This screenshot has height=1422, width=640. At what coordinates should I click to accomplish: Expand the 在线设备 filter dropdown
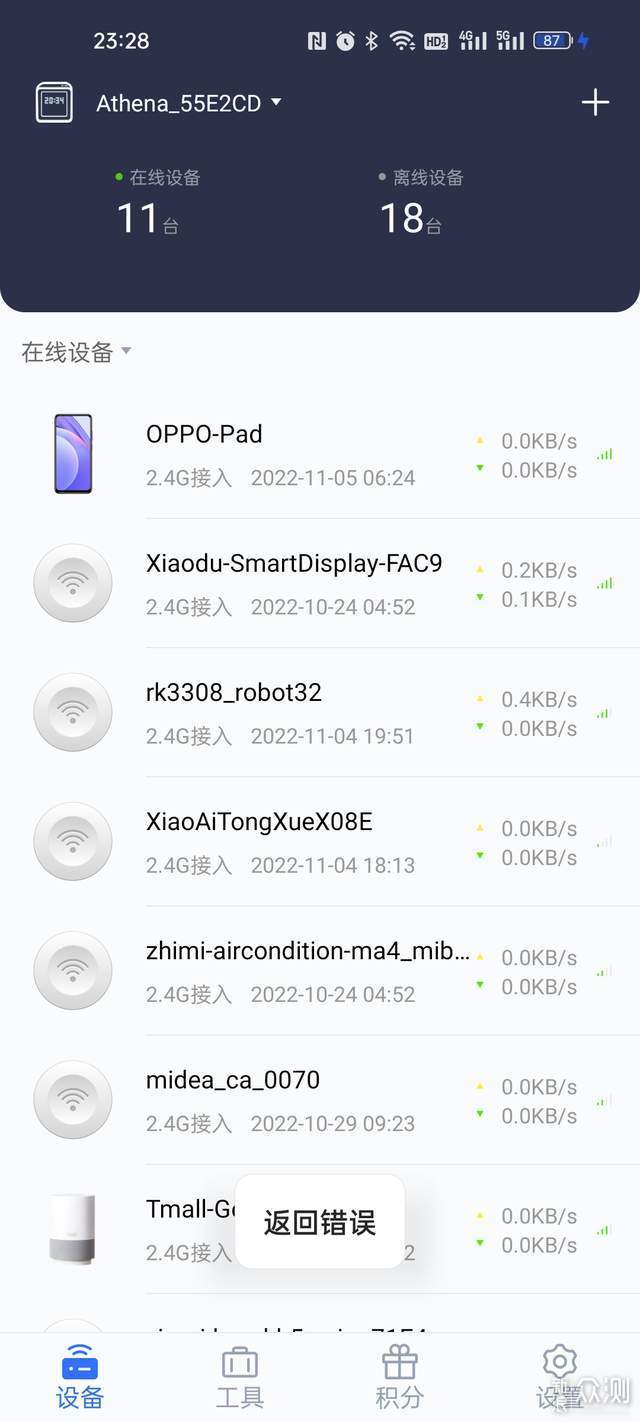point(76,352)
